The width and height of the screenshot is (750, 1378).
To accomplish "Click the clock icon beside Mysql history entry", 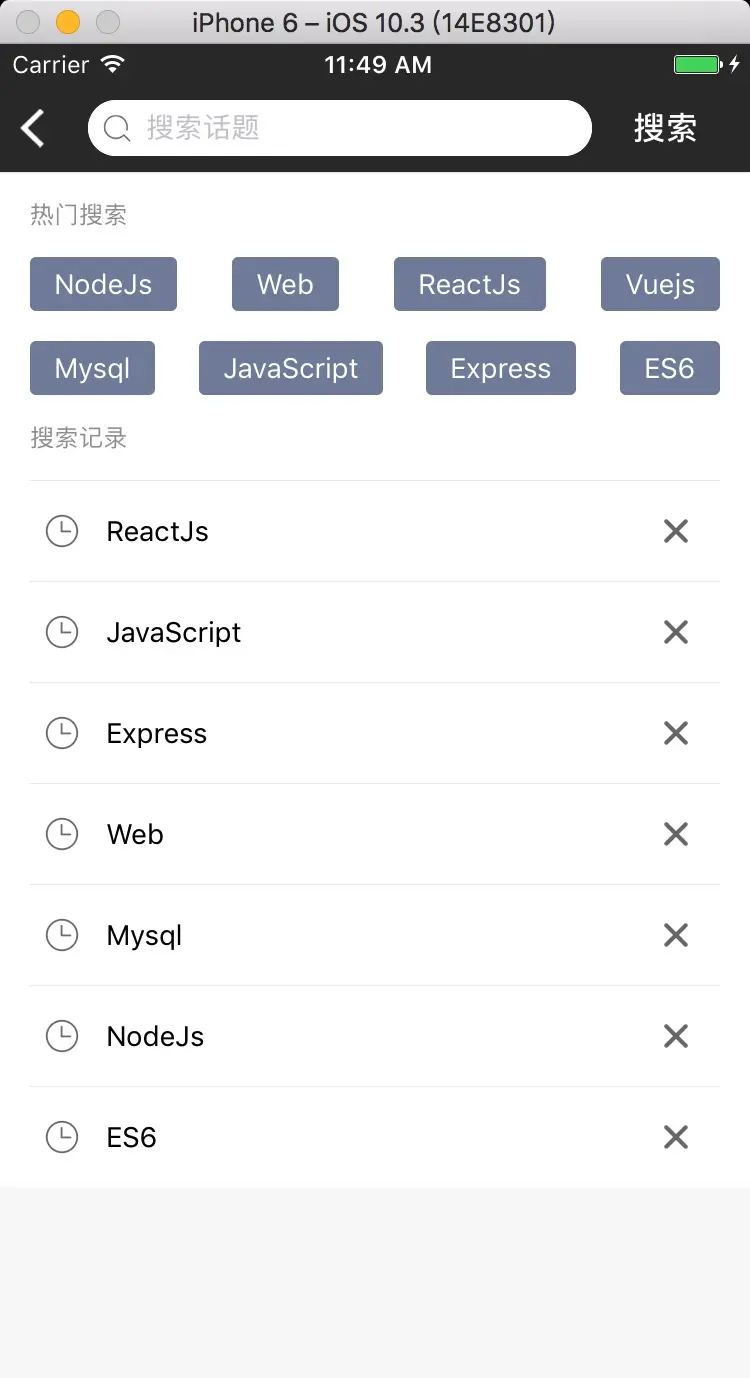I will coord(62,935).
